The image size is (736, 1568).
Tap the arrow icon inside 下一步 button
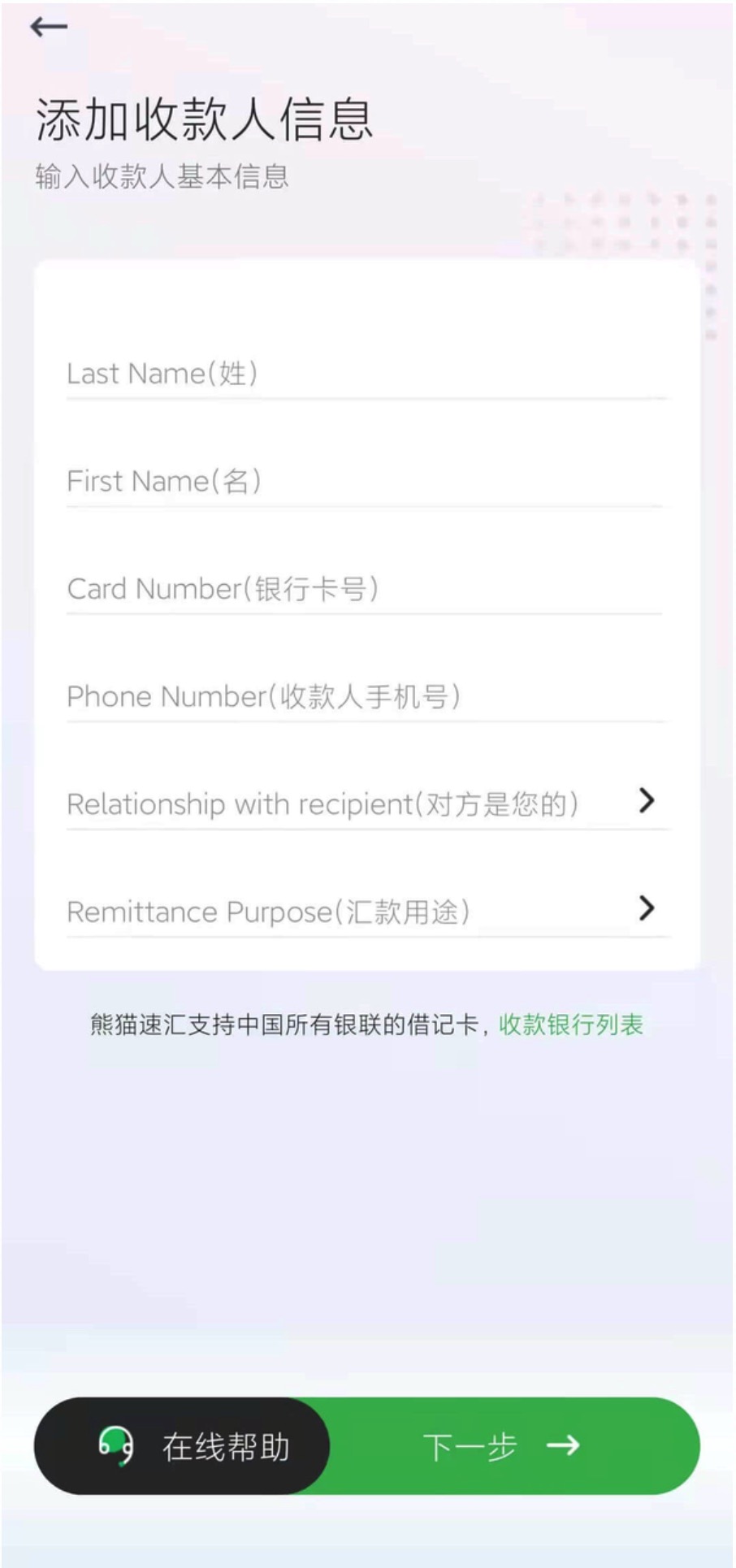point(564,1445)
